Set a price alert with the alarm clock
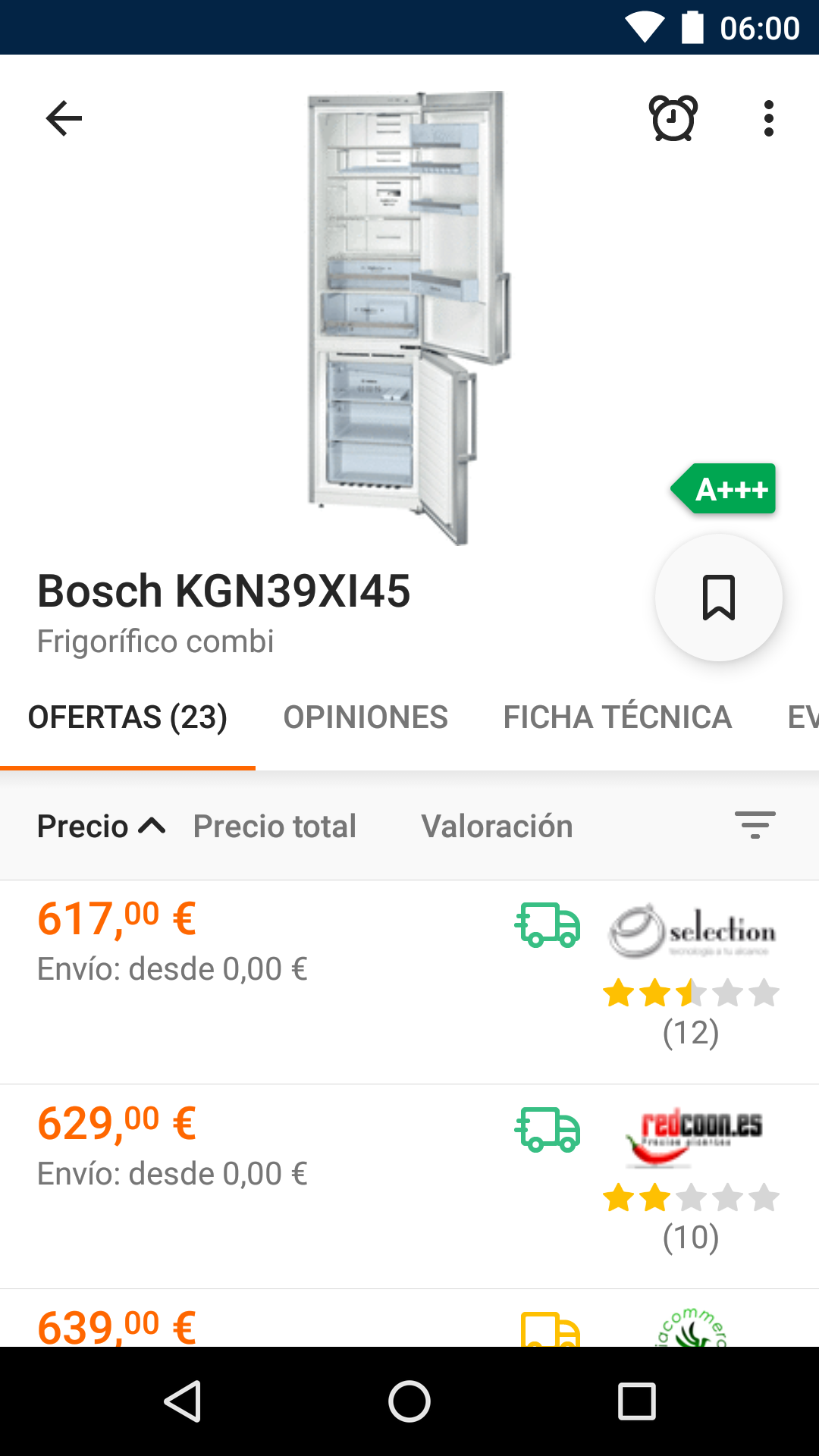The width and height of the screenshot is (819, 1456). [673, 118]
